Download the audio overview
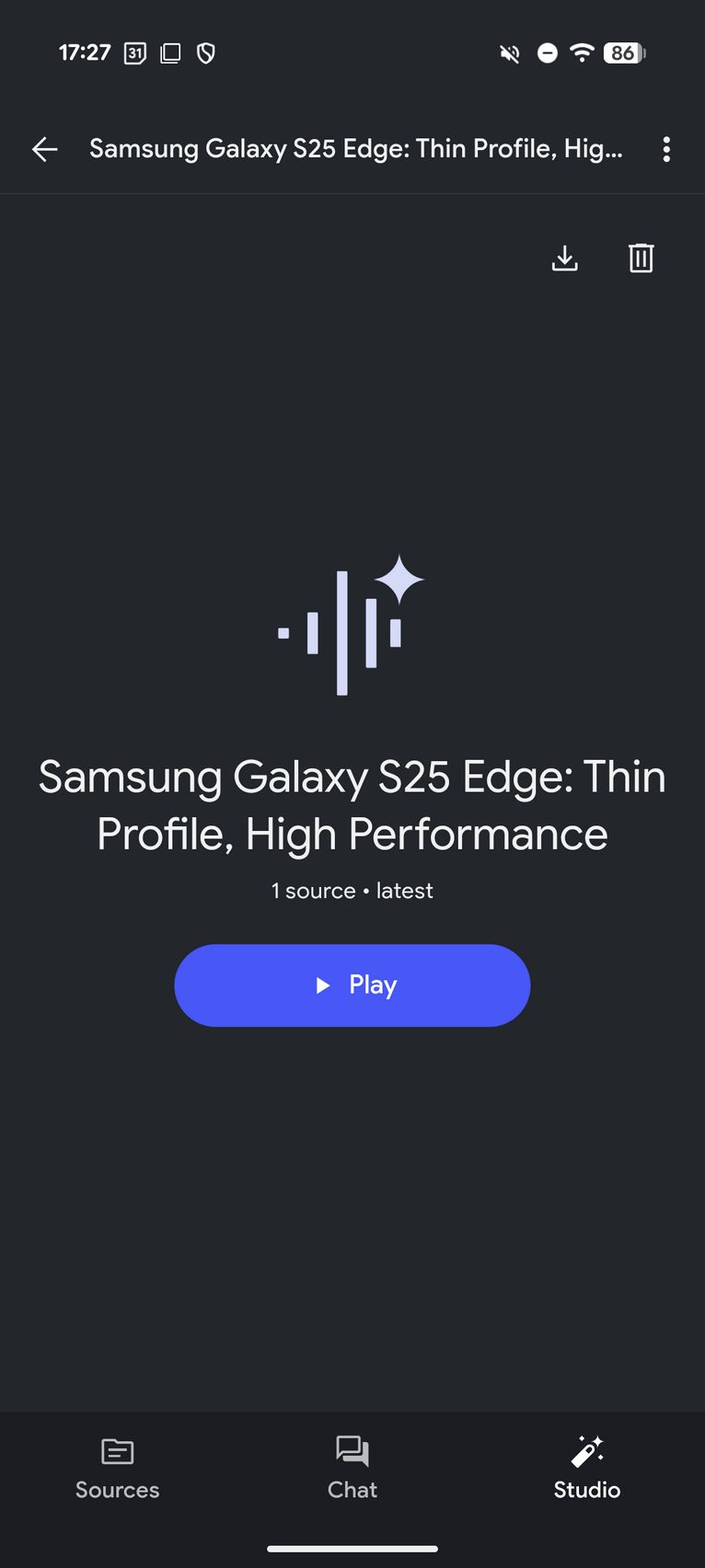The image size is (705, 1568). pyautogui.click(x=565, y=259)
